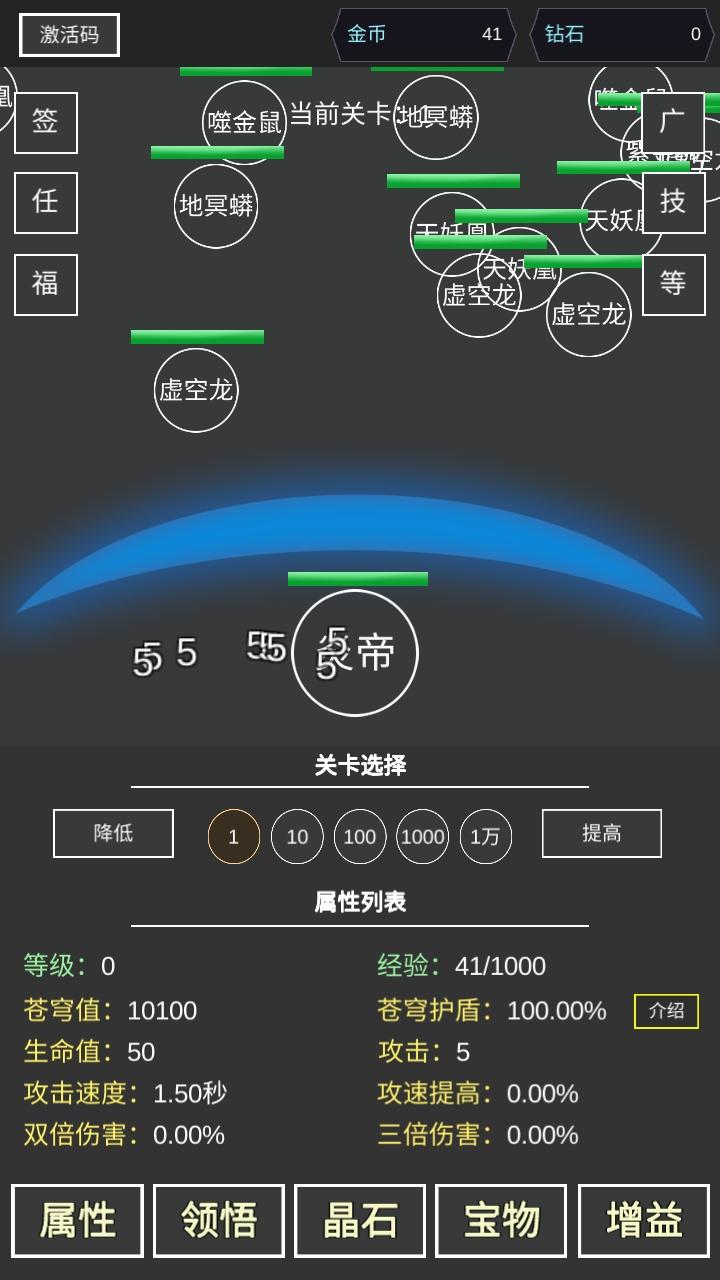Screen dimensions: 720x1280
Task: Click the 降低 lower stage button
Action: point(112,833)
